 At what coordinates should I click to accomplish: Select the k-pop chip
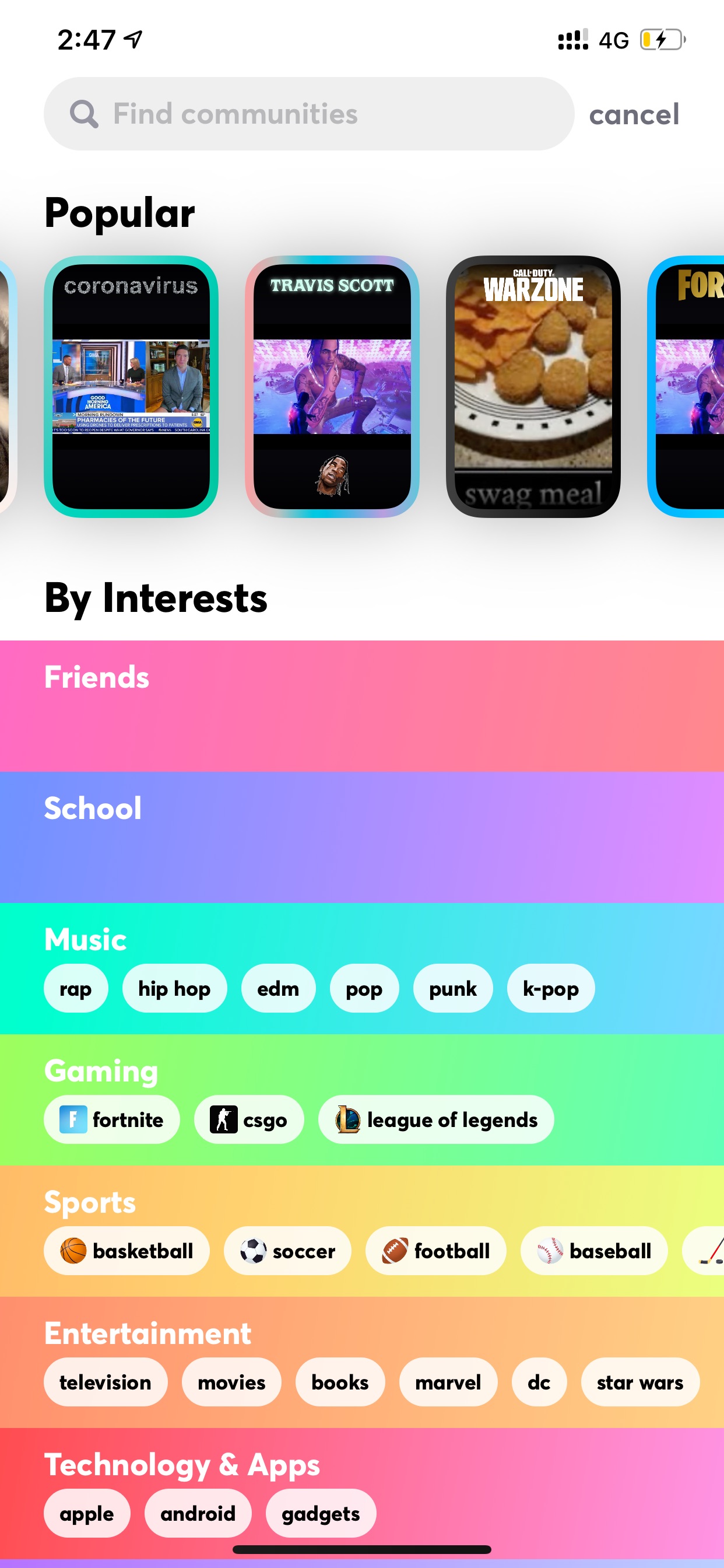click(x=551, y=989)
